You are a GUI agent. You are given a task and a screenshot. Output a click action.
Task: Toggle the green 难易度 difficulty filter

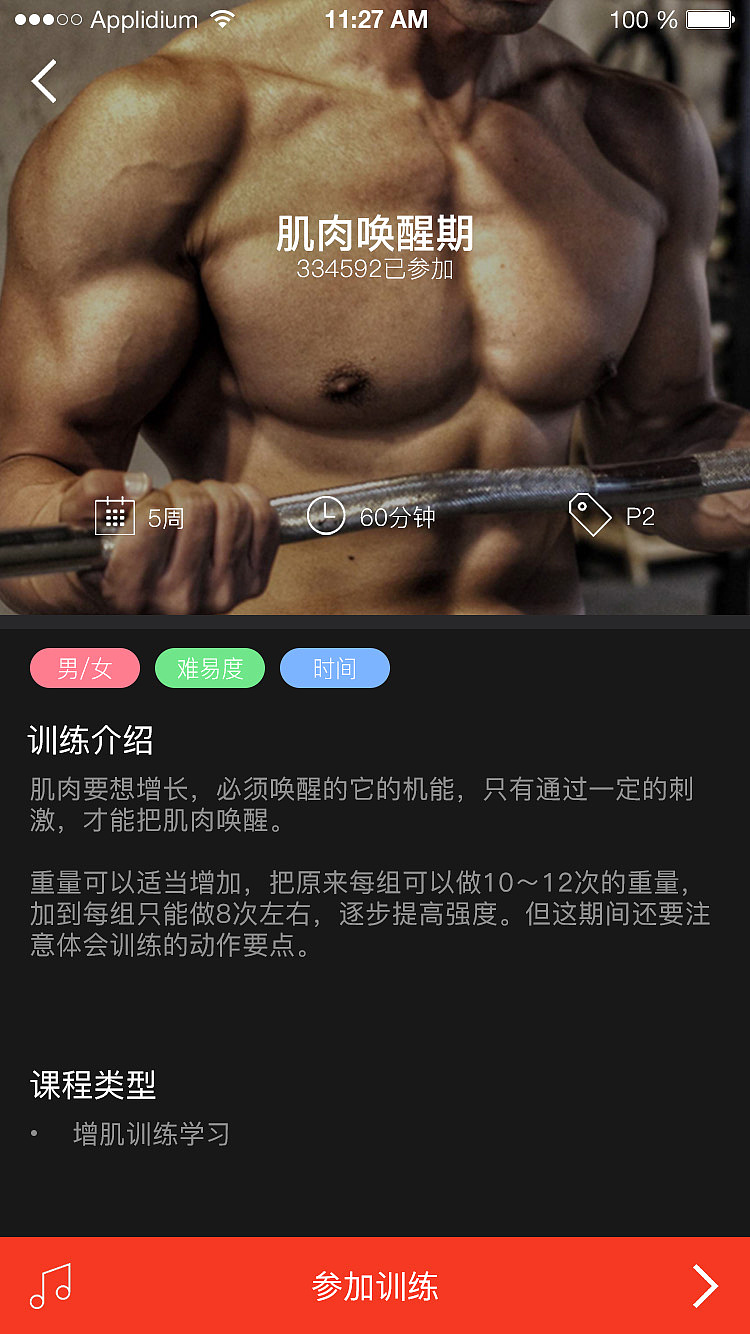pyautogui.click(x=209, y=668)
